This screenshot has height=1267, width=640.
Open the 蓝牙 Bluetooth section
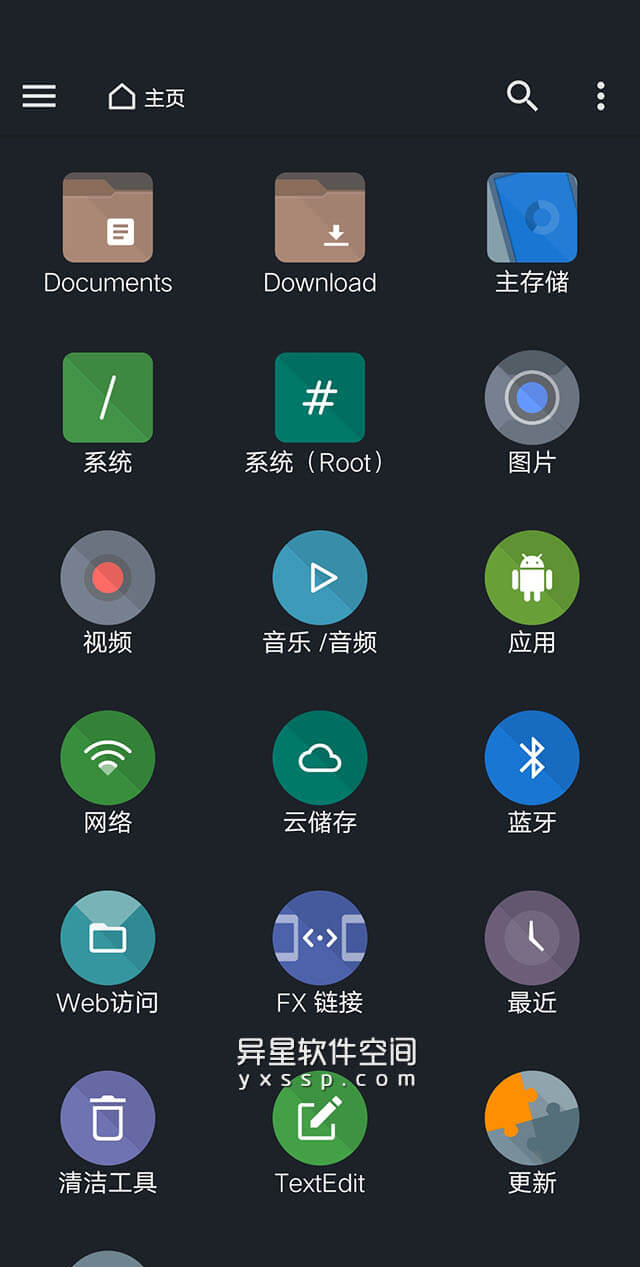click(532, 758)
